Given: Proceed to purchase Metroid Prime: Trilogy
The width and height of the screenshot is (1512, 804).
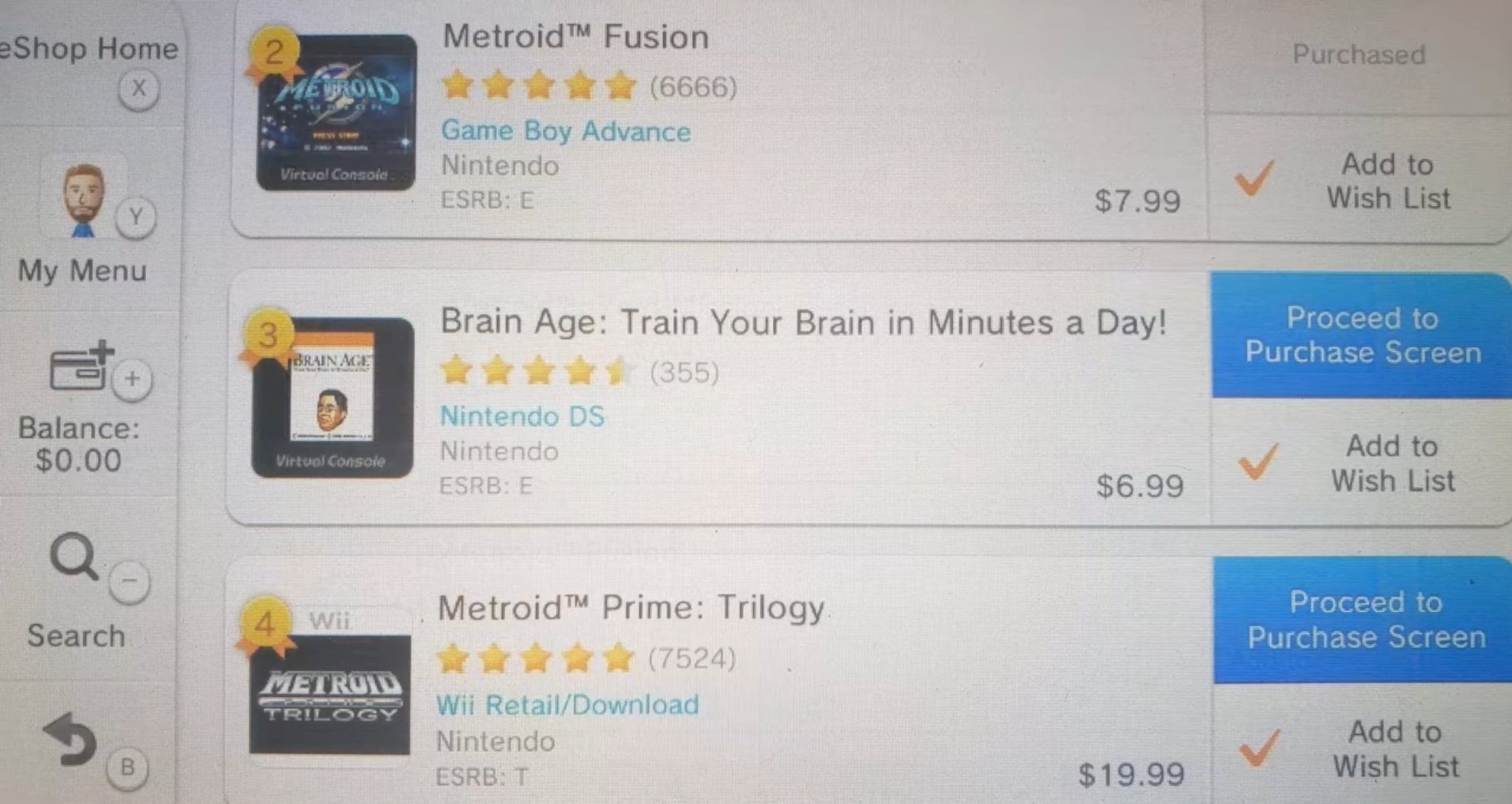Looking at the screenshot, I should click(1365, 620).
